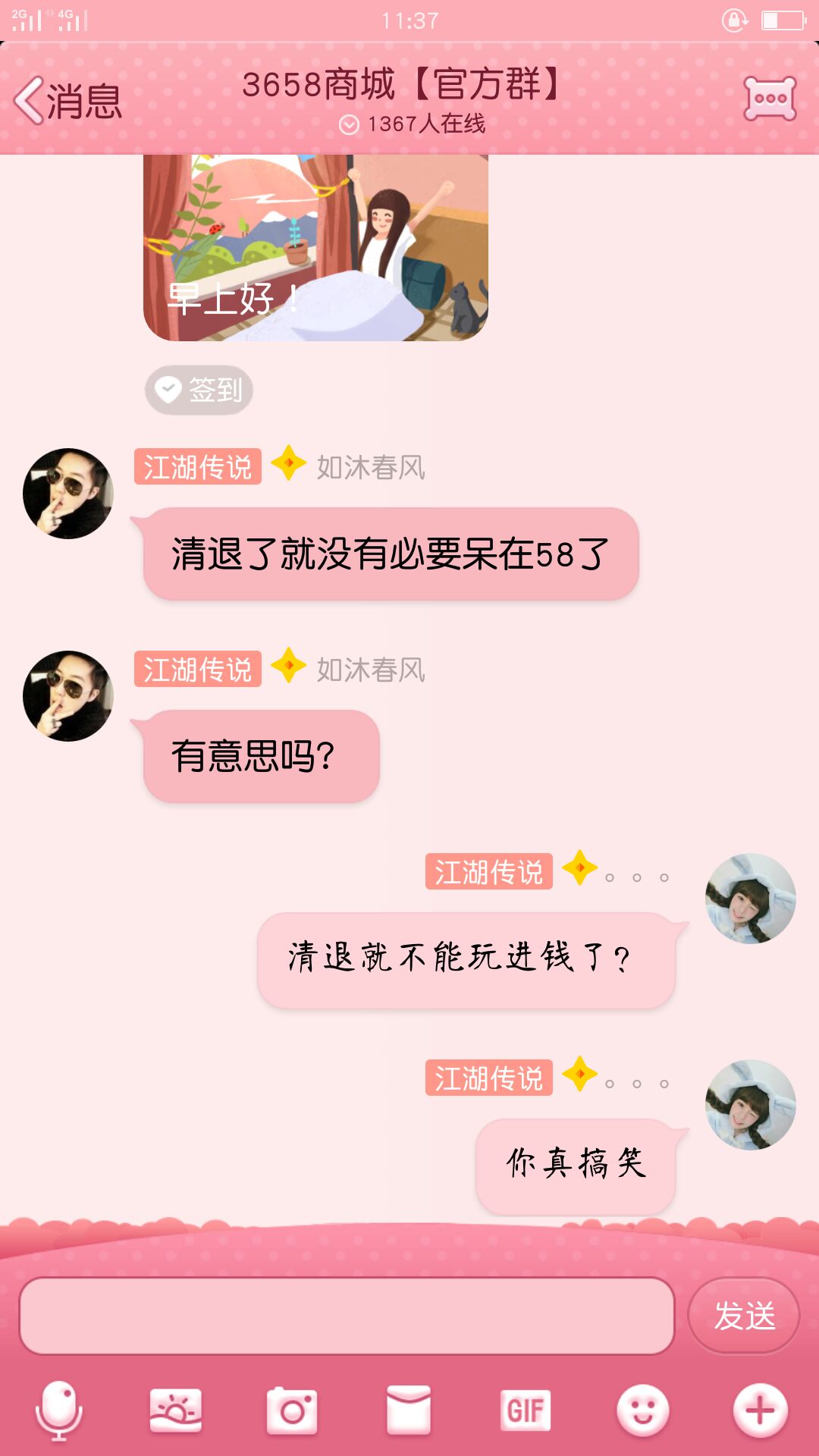
Task: Open the GIF picker
Action: point(525,1410)
